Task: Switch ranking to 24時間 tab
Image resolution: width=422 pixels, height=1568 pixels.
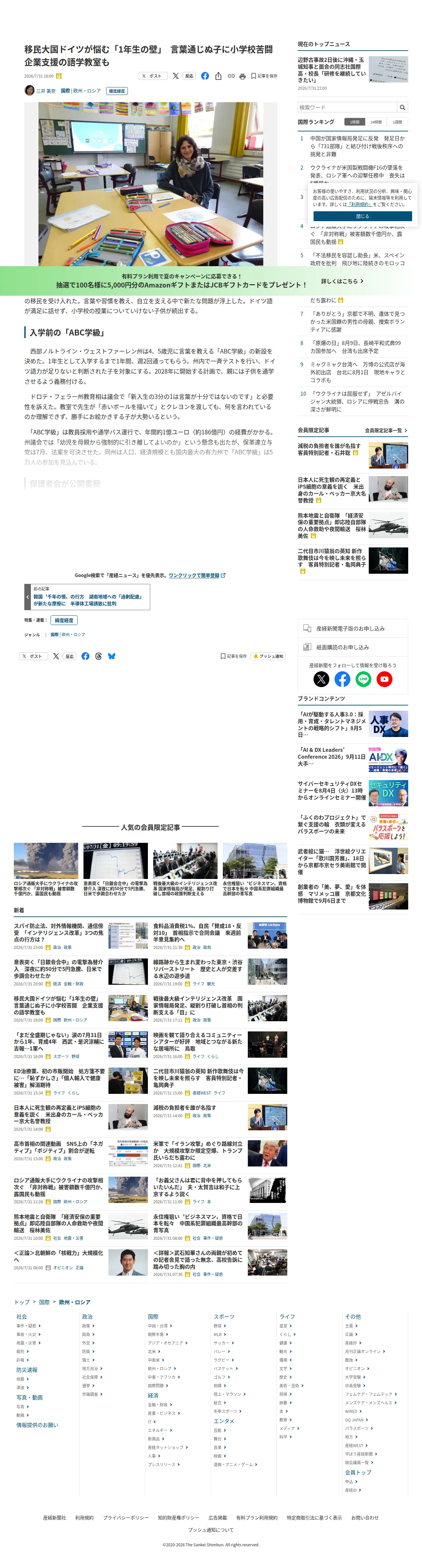Action: click(376, 122)
